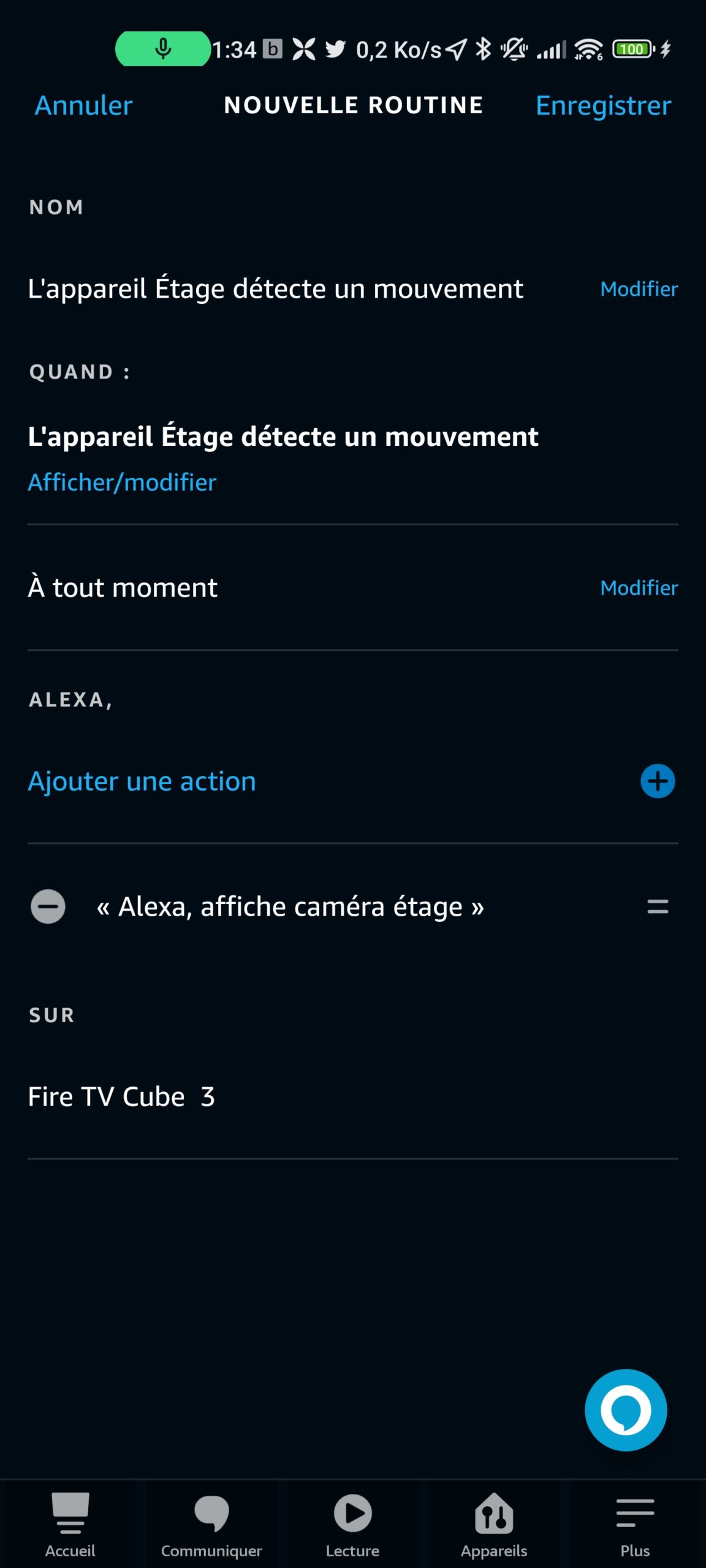The image size is (706, 1568).
Task: Tap the blue plus icon
Action: [x=658, y=781]
